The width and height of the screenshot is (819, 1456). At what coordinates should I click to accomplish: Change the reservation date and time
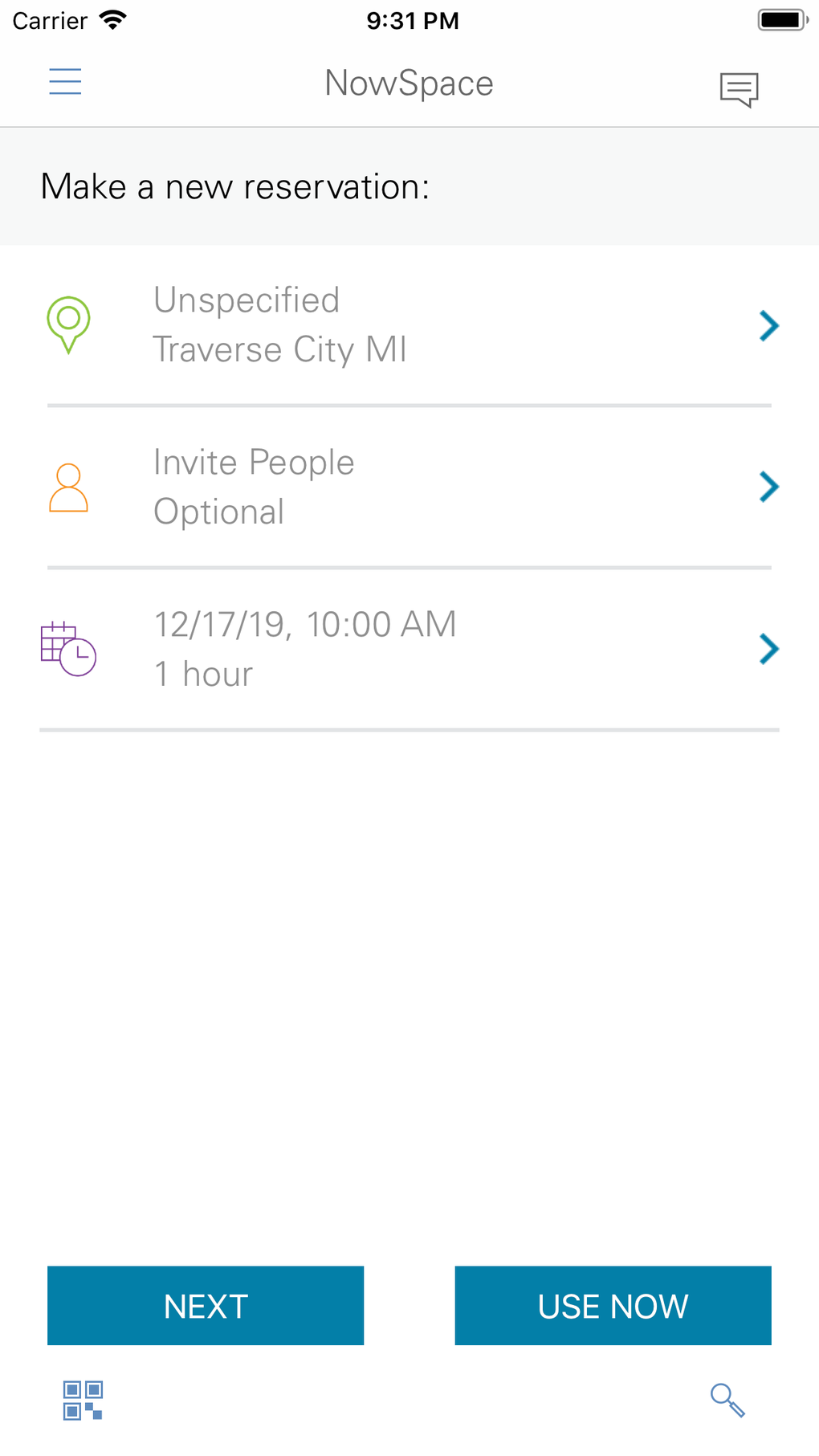[409, 649]
